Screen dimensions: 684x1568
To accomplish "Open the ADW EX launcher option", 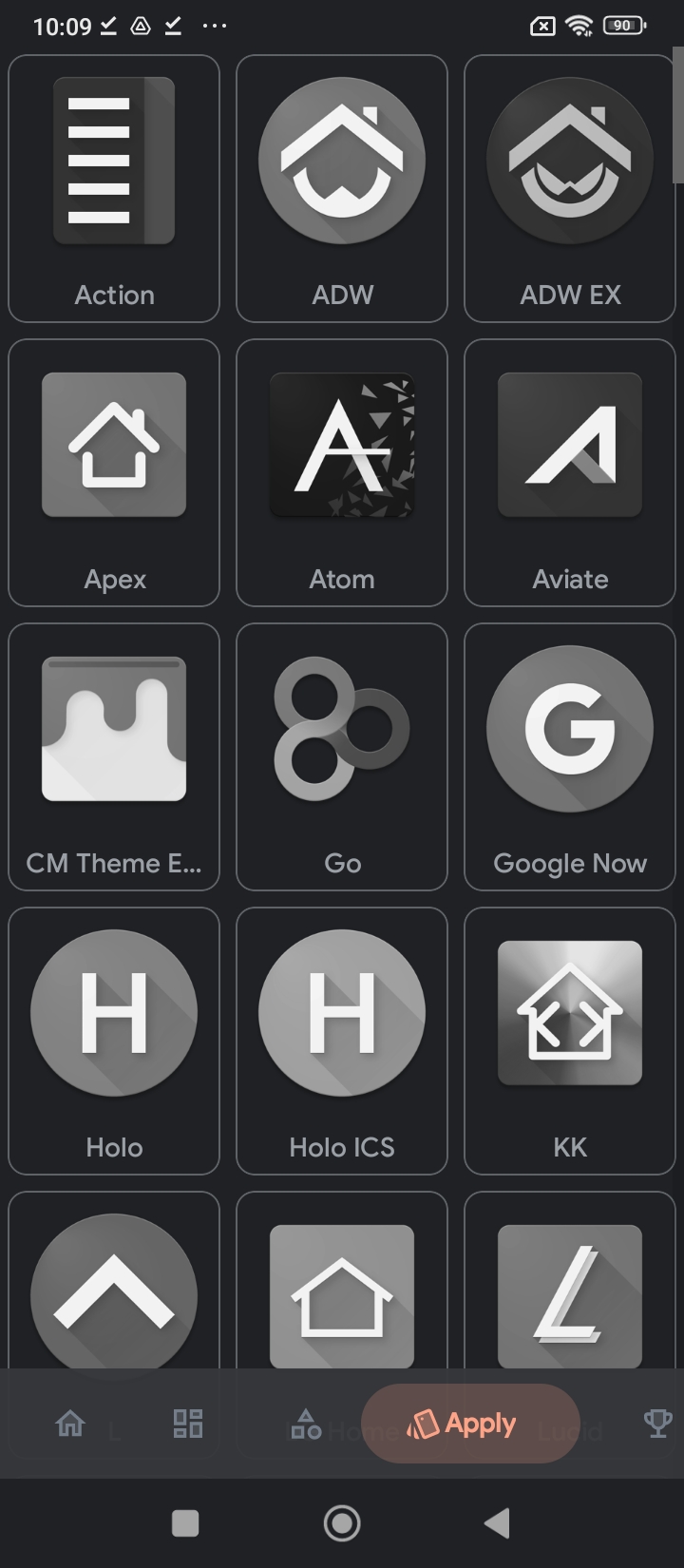I will click(570, 188).
